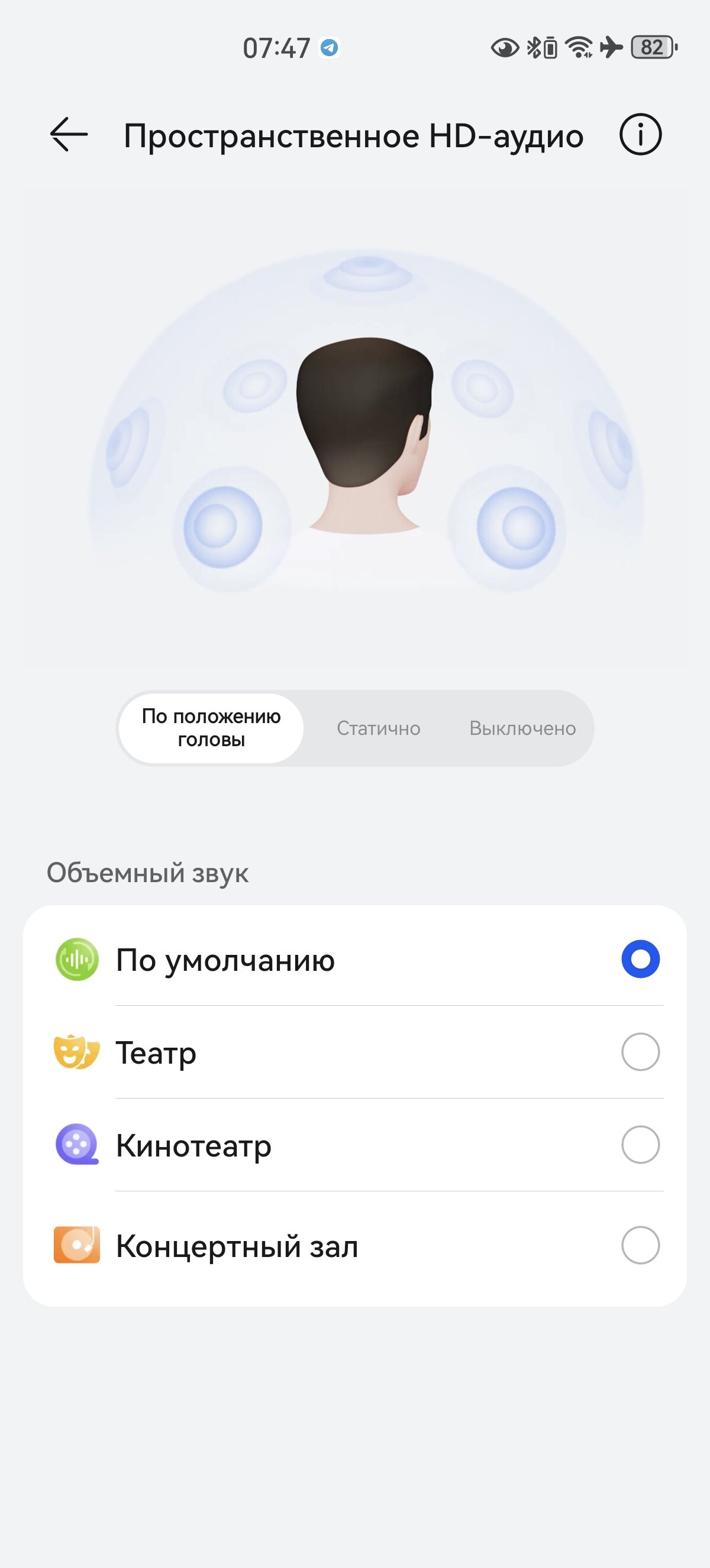The height and width of the screenshot is (1568, 710).
Task: Select the По положению головы mode
Action: coord(211,728)
